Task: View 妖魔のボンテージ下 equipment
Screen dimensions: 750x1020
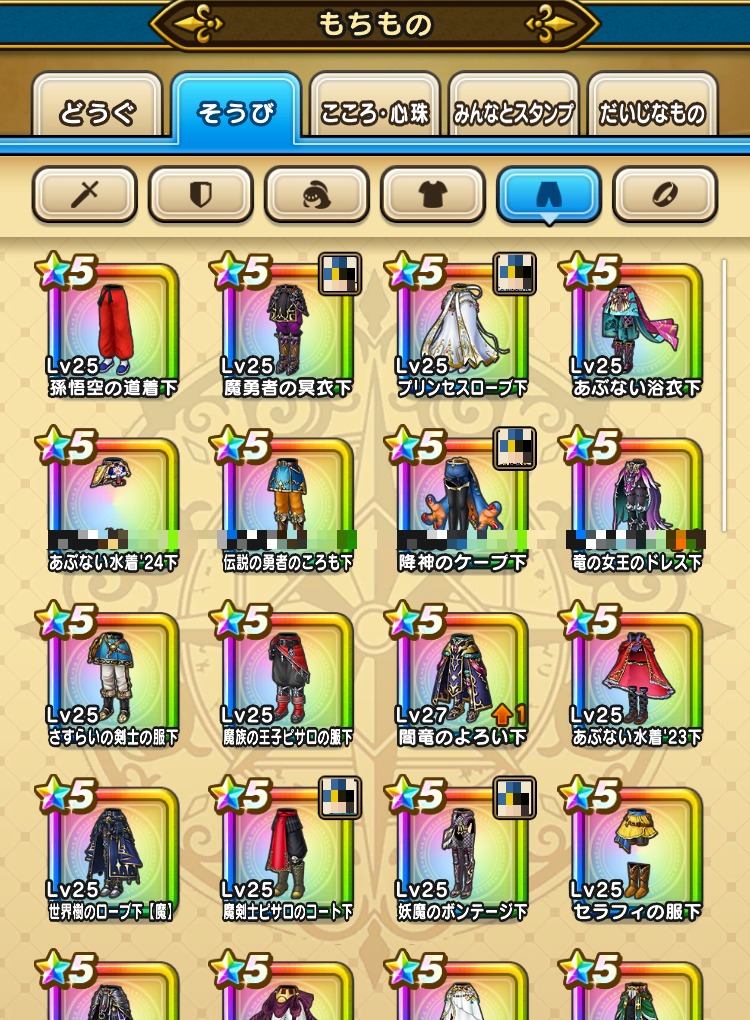Action: pos(461,855)
